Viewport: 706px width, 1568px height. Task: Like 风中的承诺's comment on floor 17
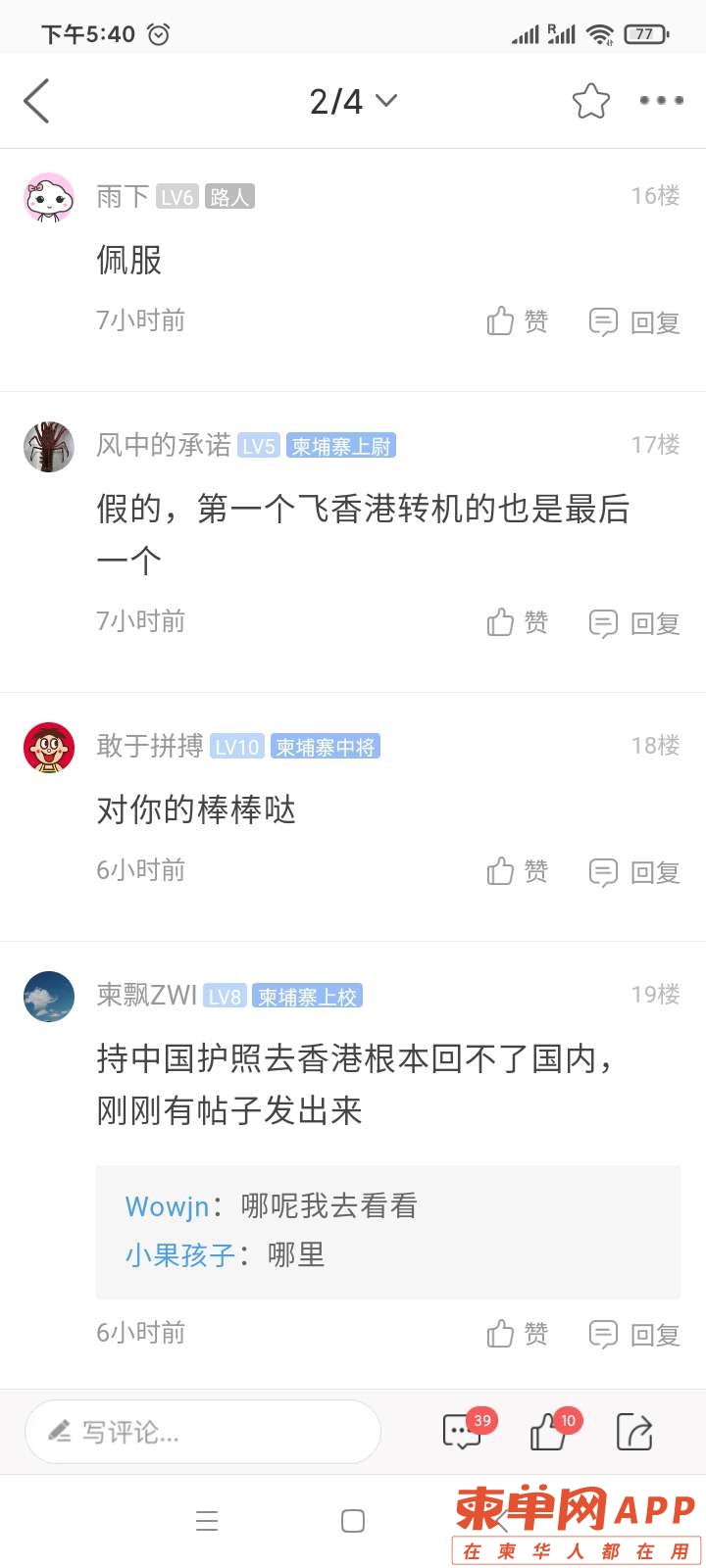coord(518,622)
